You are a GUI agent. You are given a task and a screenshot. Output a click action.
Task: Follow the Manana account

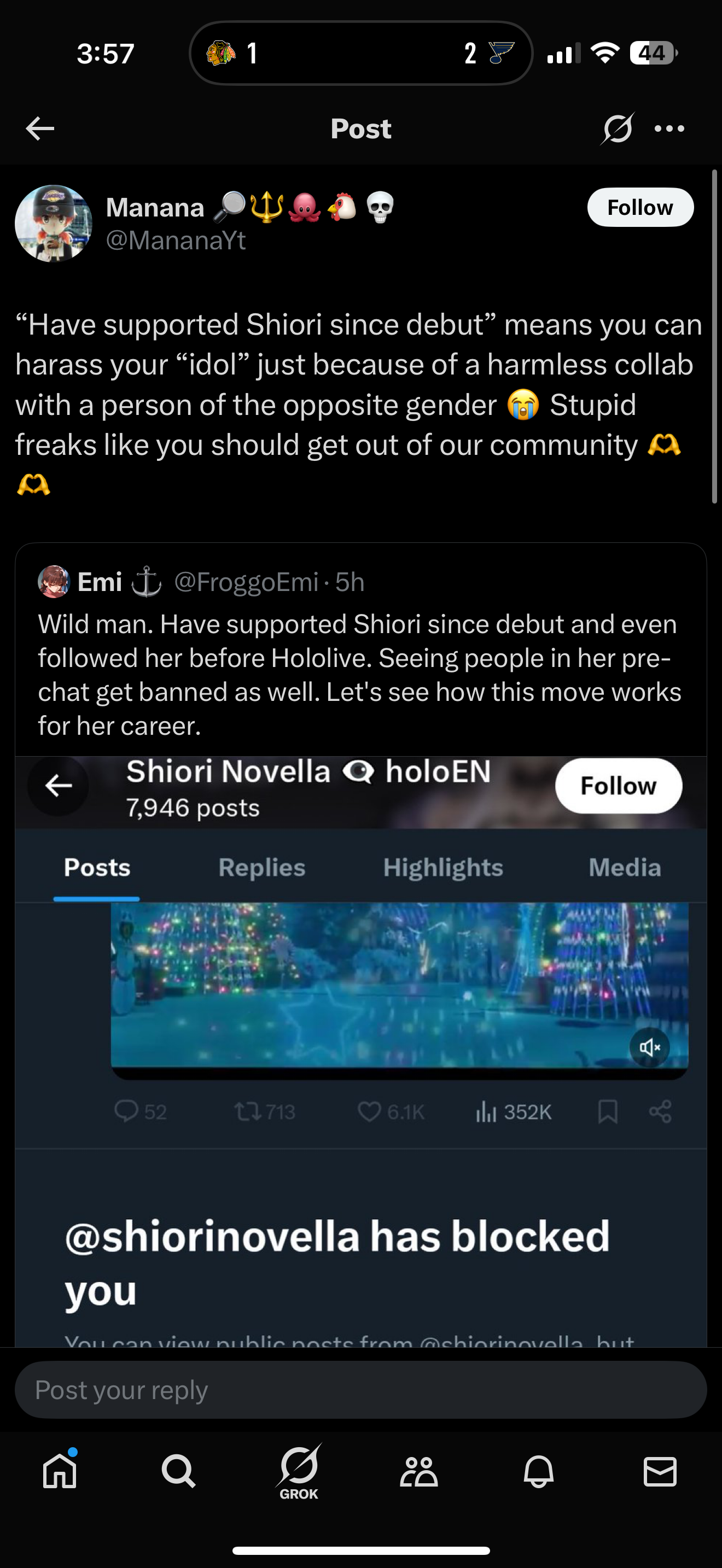(640, 208)
